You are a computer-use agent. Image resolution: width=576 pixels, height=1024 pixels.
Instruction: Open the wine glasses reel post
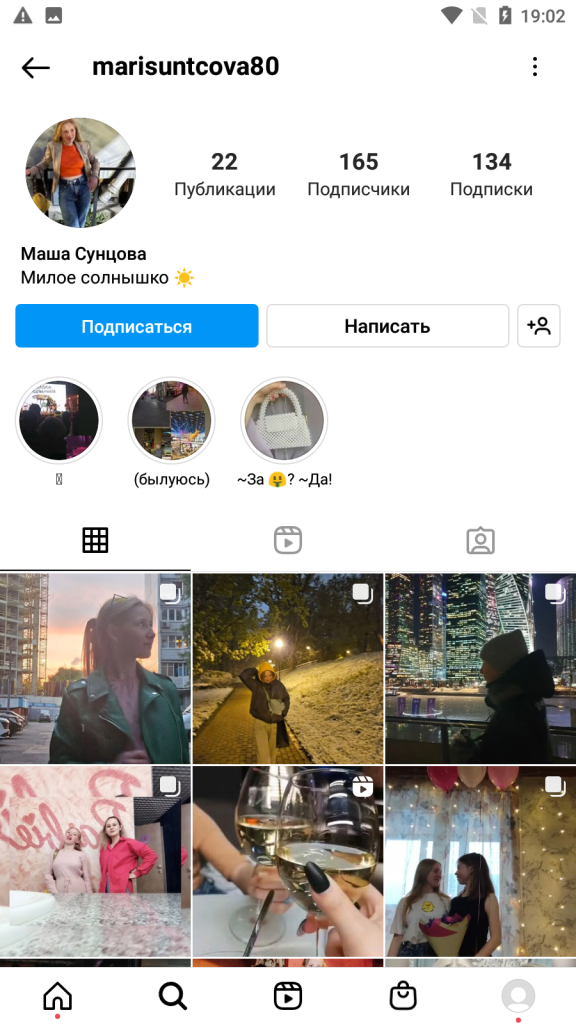click(x=288, y=862)
